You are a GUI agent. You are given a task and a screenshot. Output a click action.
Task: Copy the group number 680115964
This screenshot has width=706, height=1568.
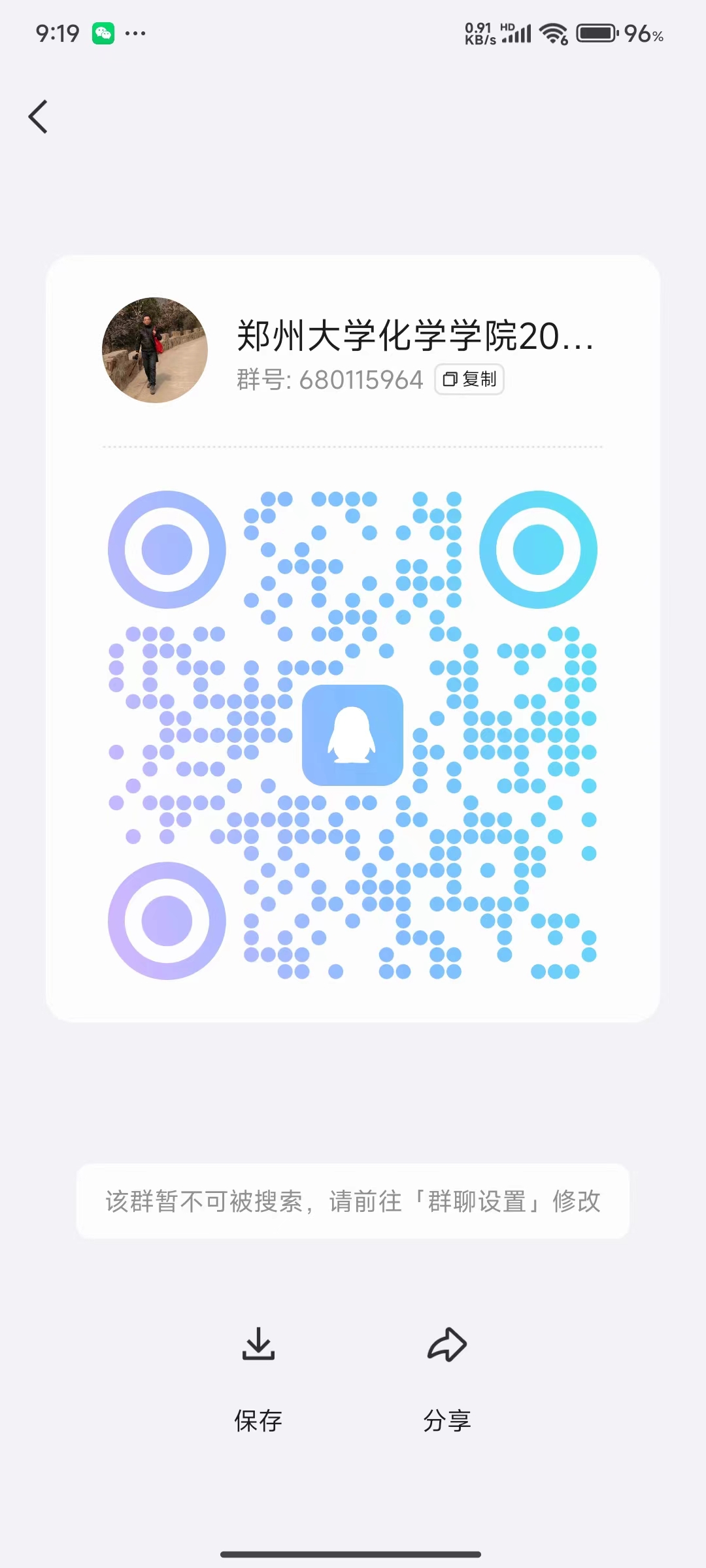pyautogui.click(x=469, y=380)
